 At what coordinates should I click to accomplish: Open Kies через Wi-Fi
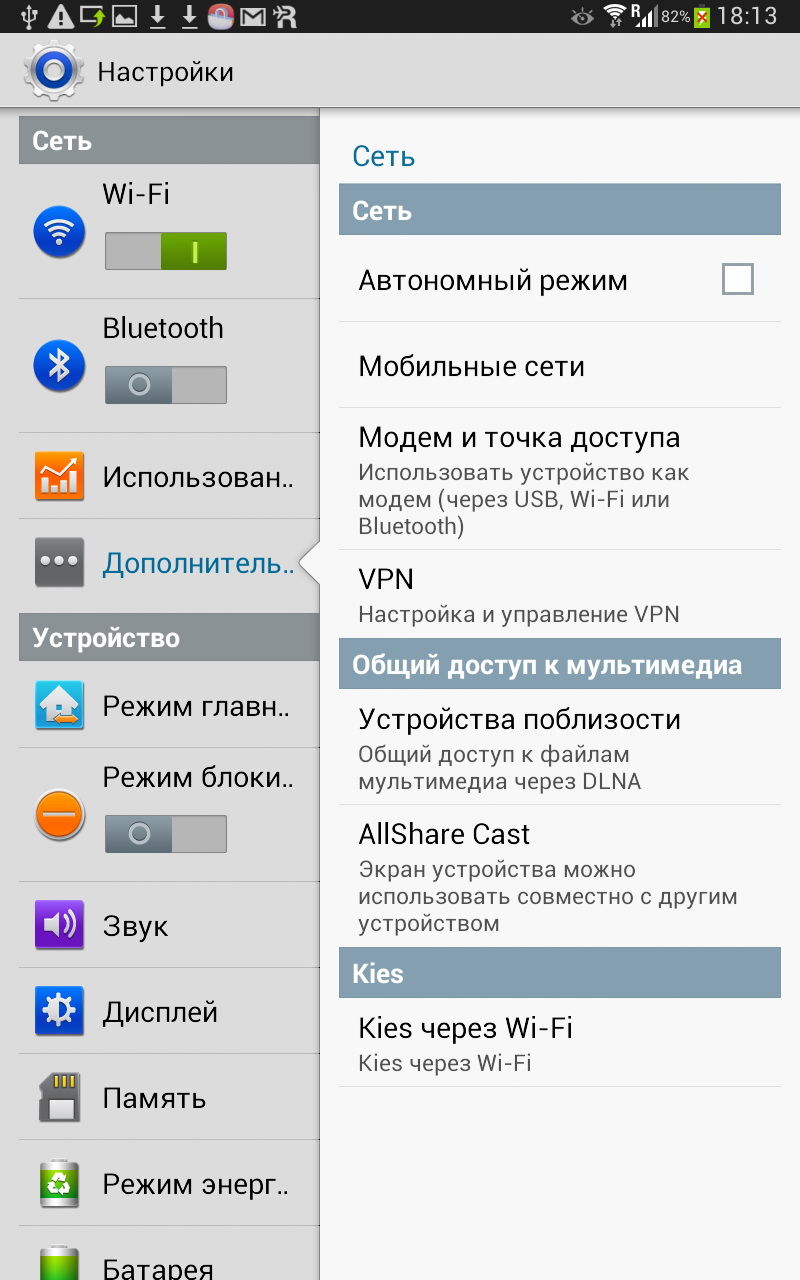click(x=558, y=1043)
